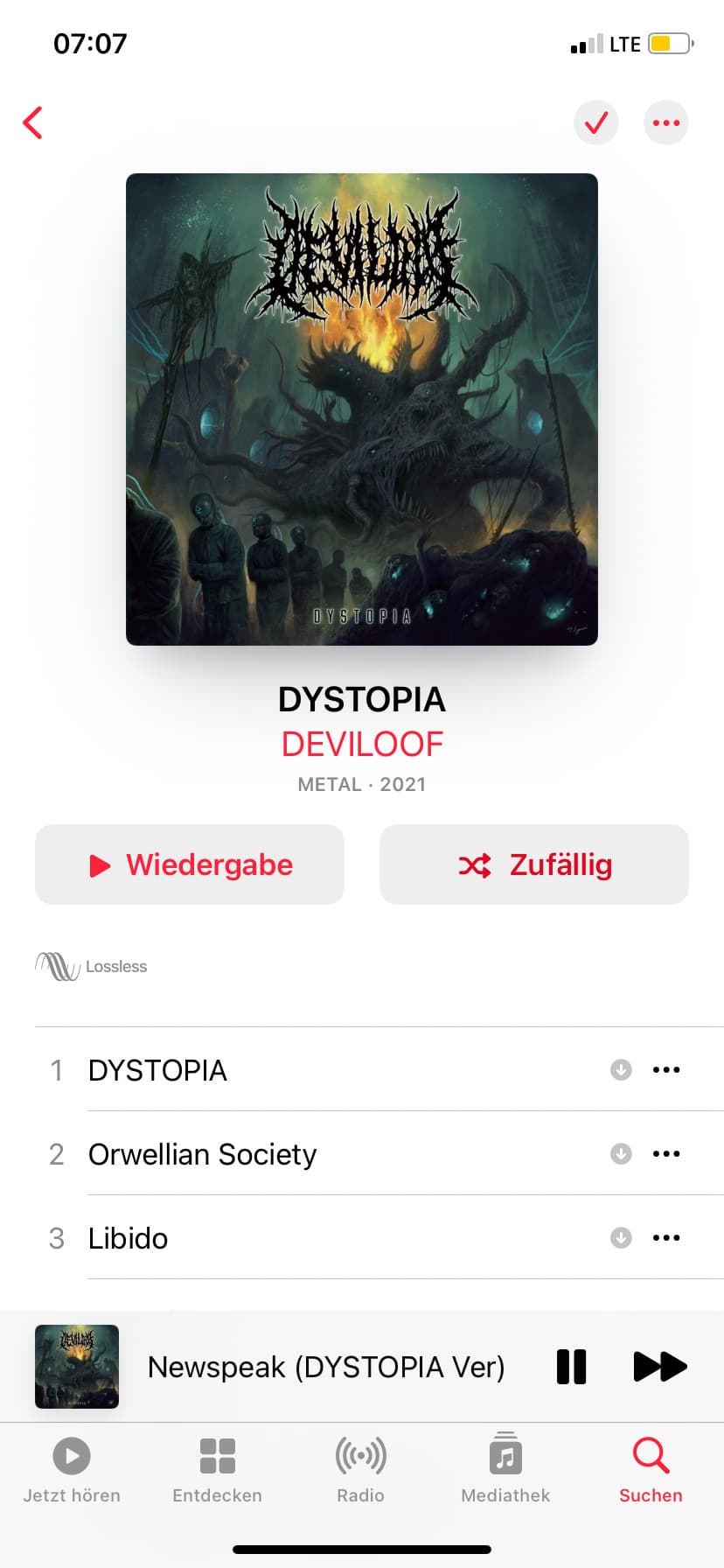Open the DEVILOOF artist page
The width and height of the screenshot is (724, 1568).
click(x=362, y=745)
